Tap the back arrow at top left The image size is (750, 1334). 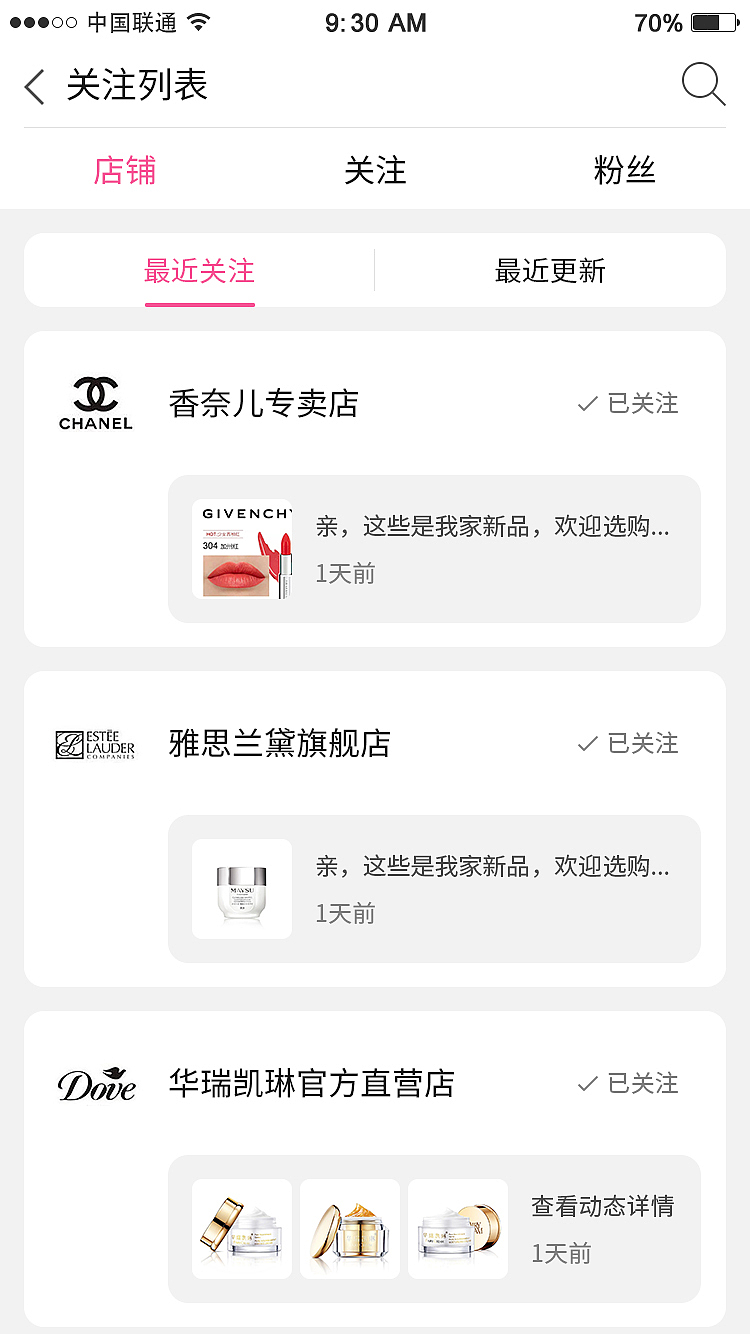point(33,87)
